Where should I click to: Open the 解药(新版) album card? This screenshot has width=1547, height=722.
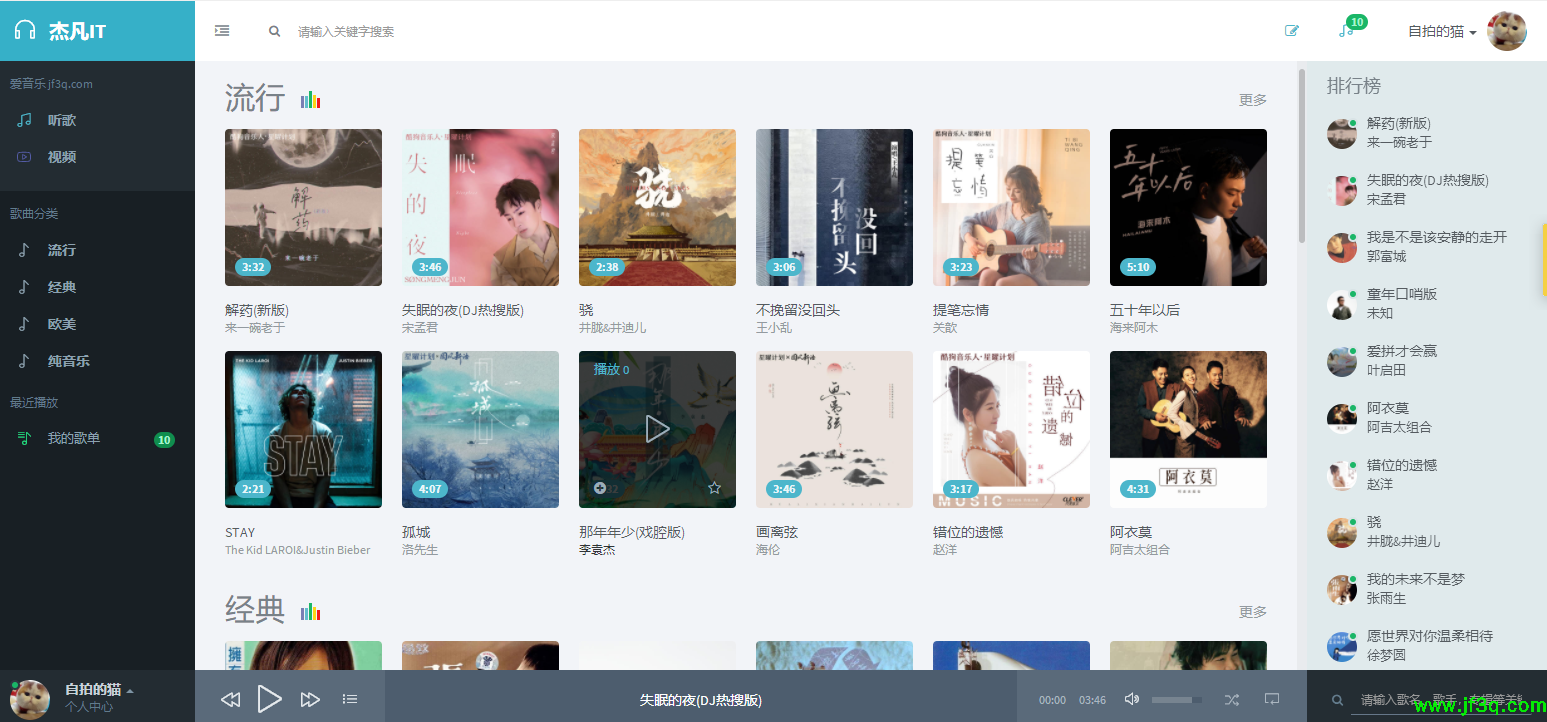pos(303,207)
